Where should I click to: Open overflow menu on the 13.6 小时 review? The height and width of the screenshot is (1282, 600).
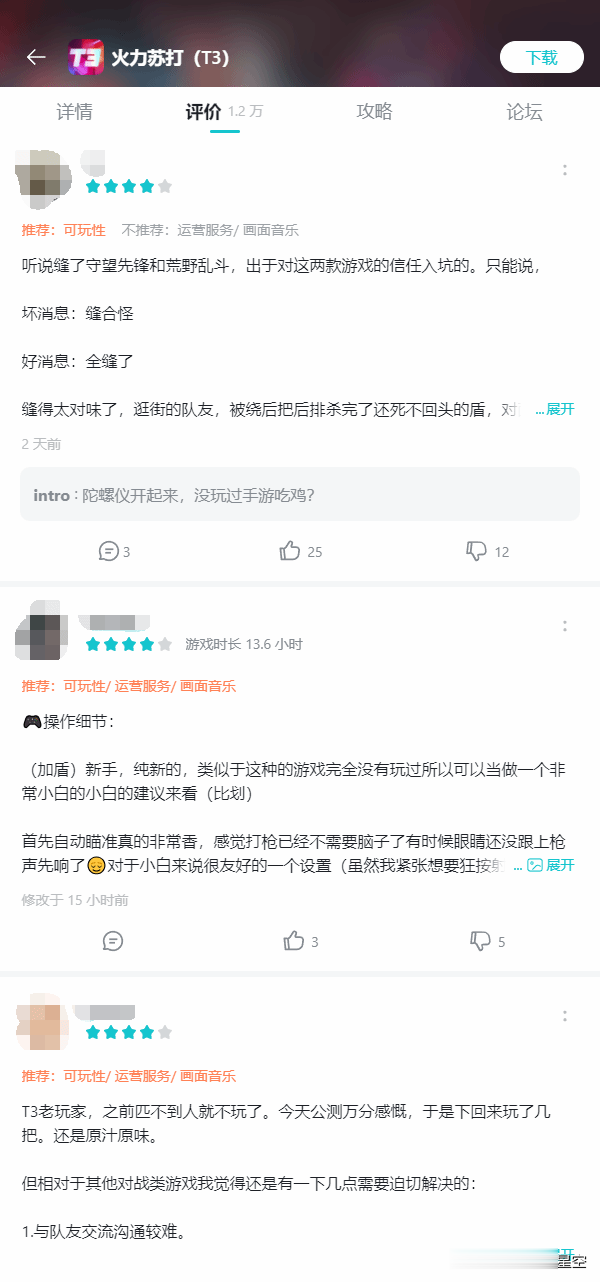point(565,626)
